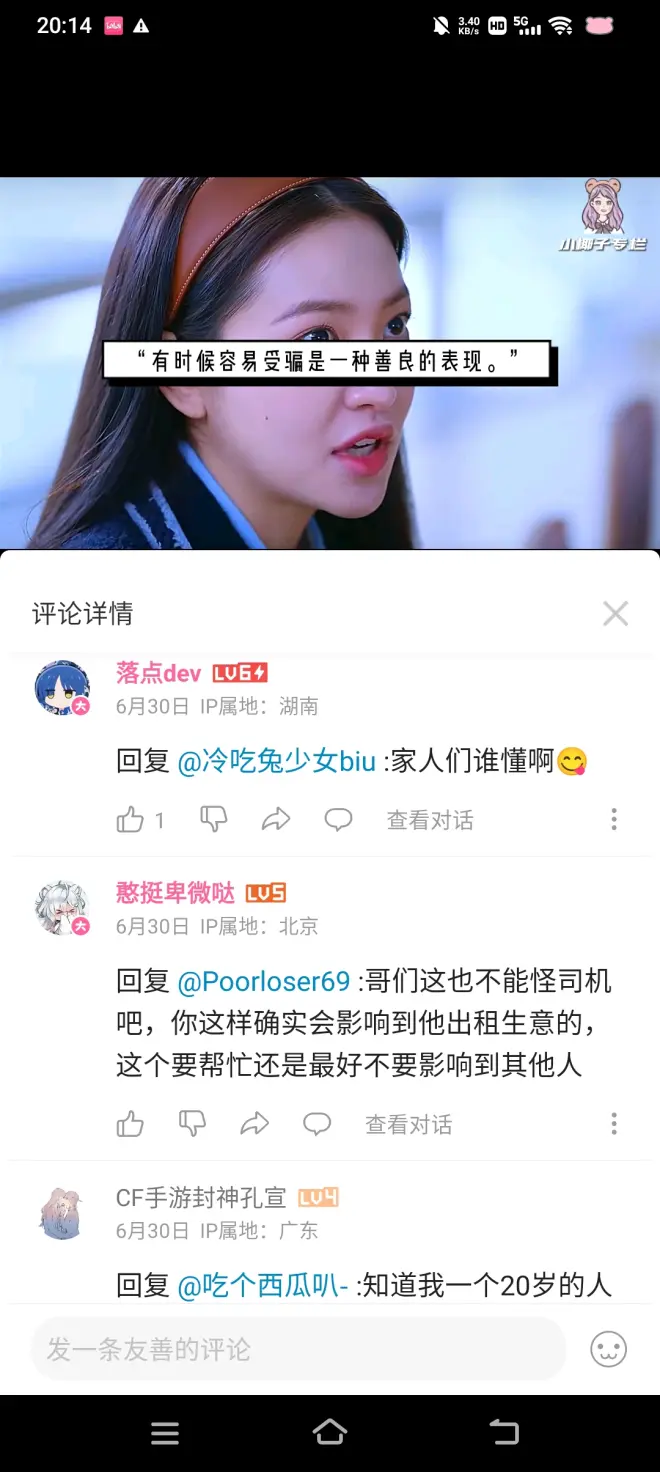
Task: Close the comment details panel
Action: [x=615, y=613]
